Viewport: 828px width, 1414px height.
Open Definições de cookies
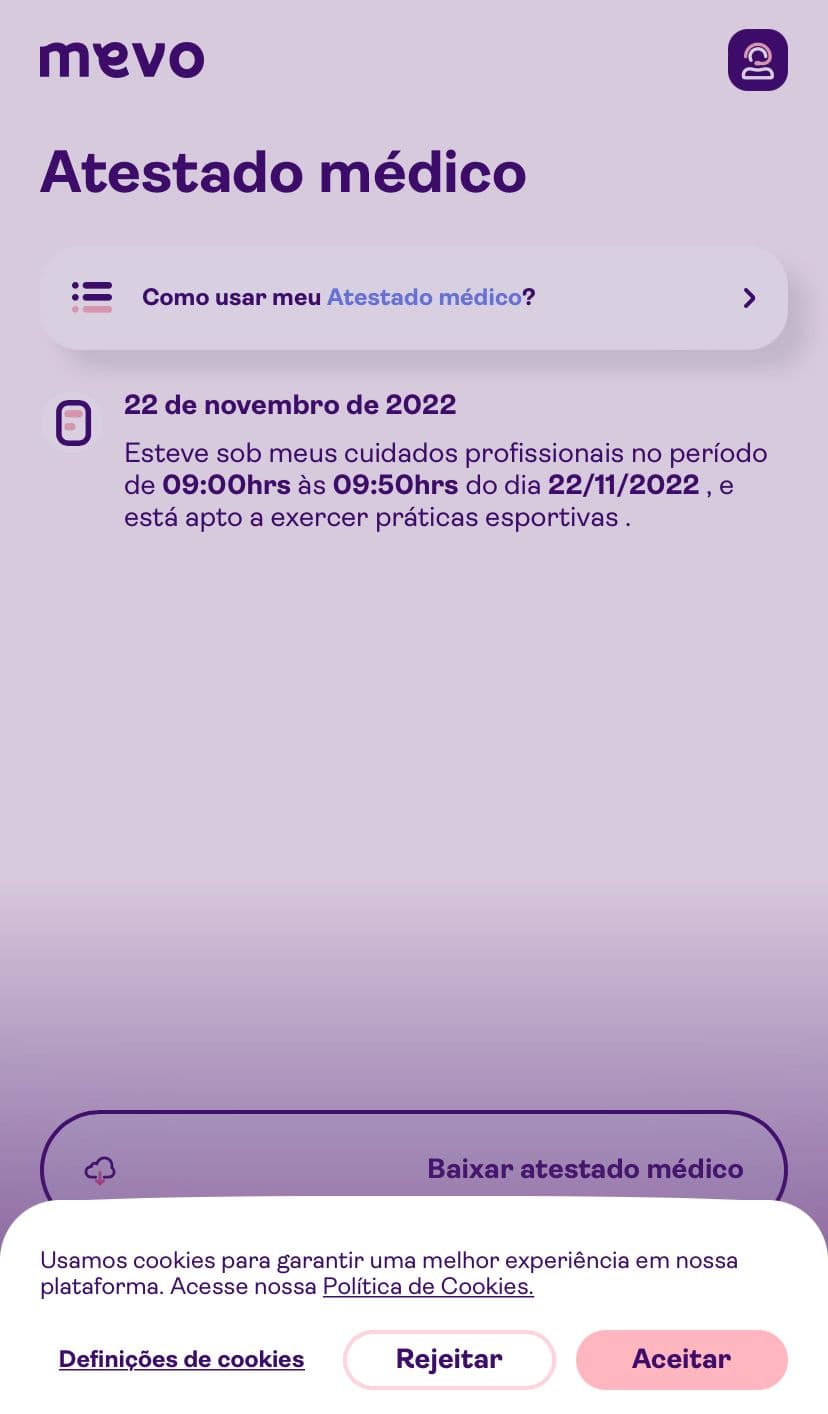tap(181, 1359)
